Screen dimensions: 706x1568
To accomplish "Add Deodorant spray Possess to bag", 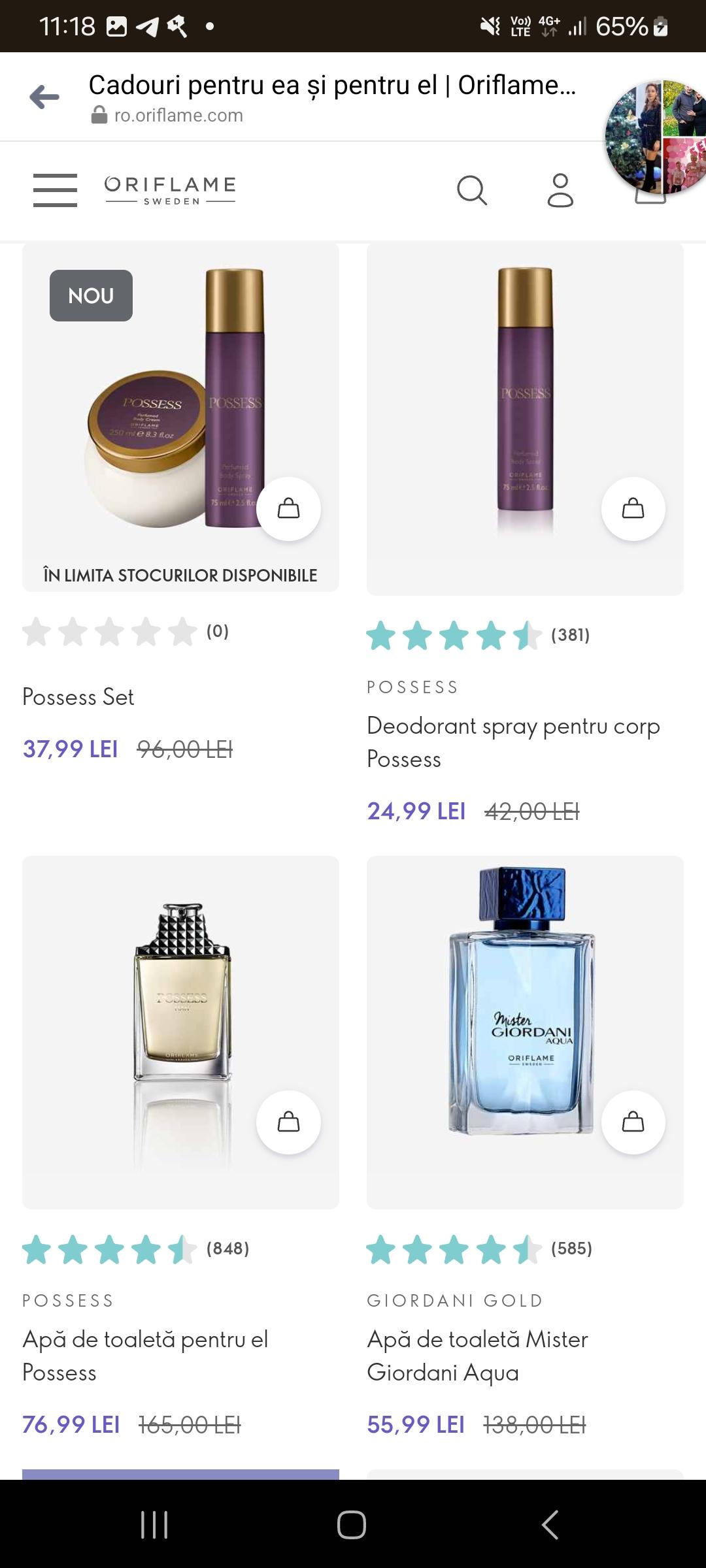I will pos(633,508).
